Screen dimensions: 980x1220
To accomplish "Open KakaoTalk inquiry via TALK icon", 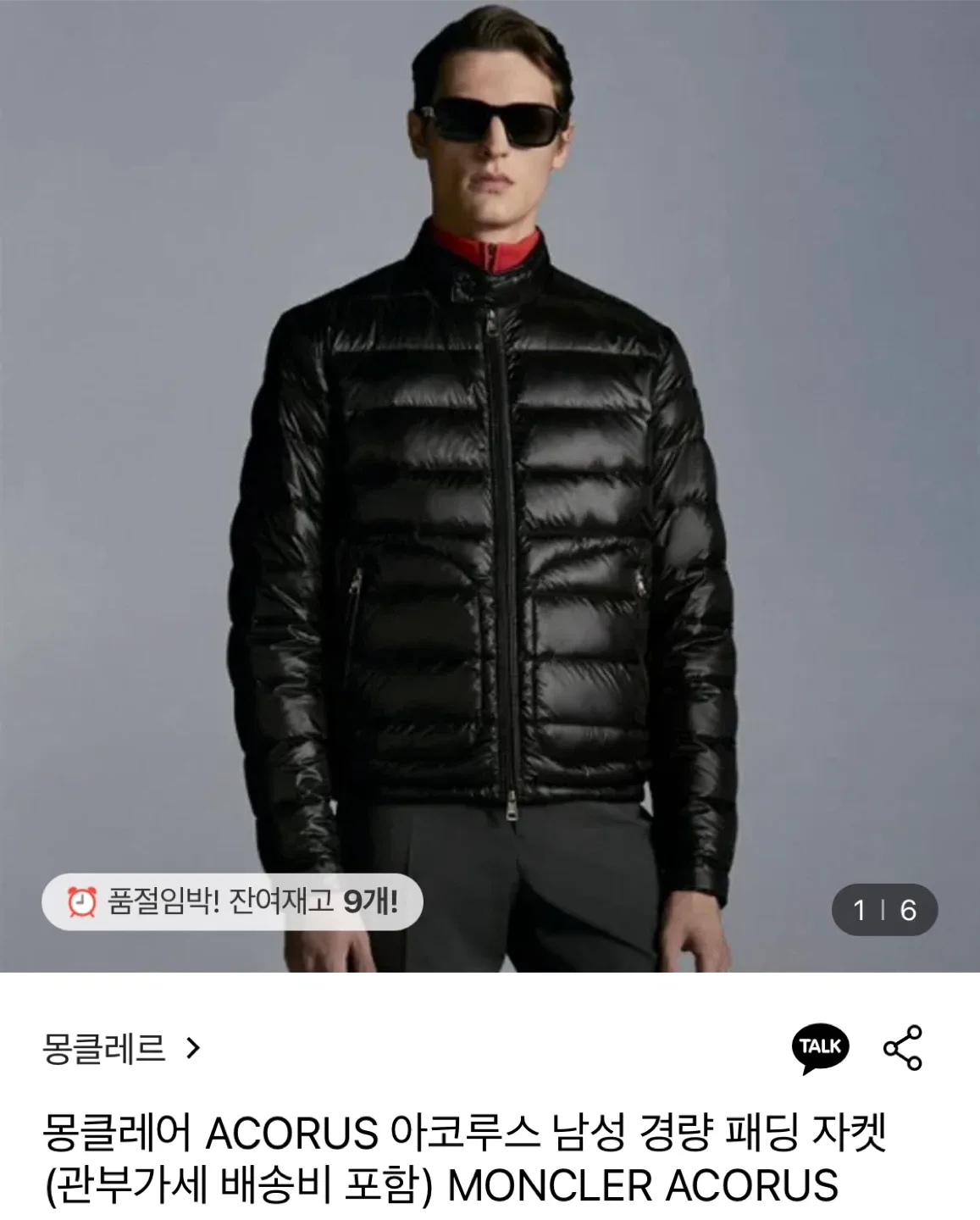I will (x=820, y=1048).
